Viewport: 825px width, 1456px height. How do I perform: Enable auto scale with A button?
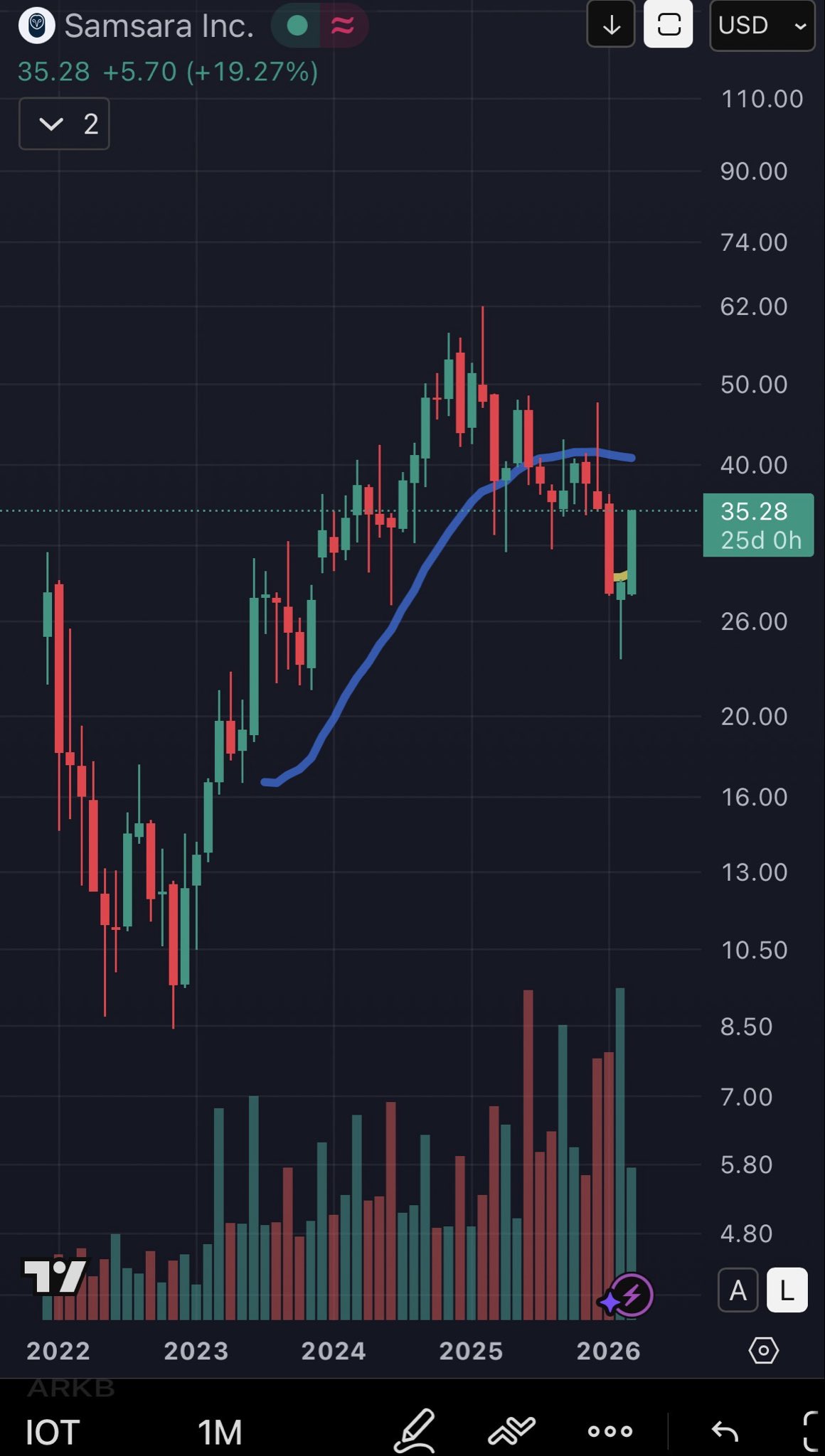pyautogui.click(x=738, y=1290)
